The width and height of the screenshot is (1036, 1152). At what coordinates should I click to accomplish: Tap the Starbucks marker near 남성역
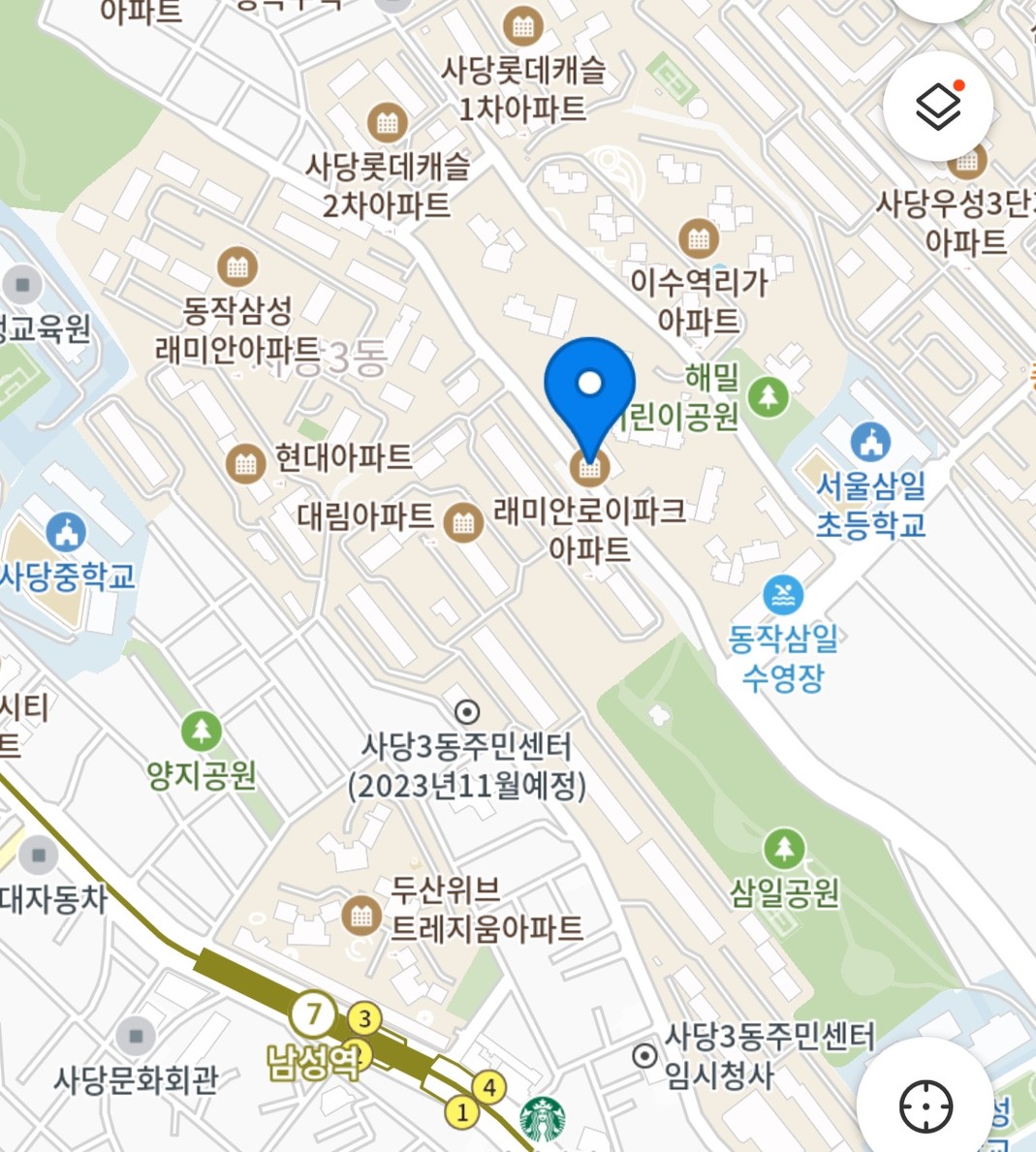(542, 1119)
